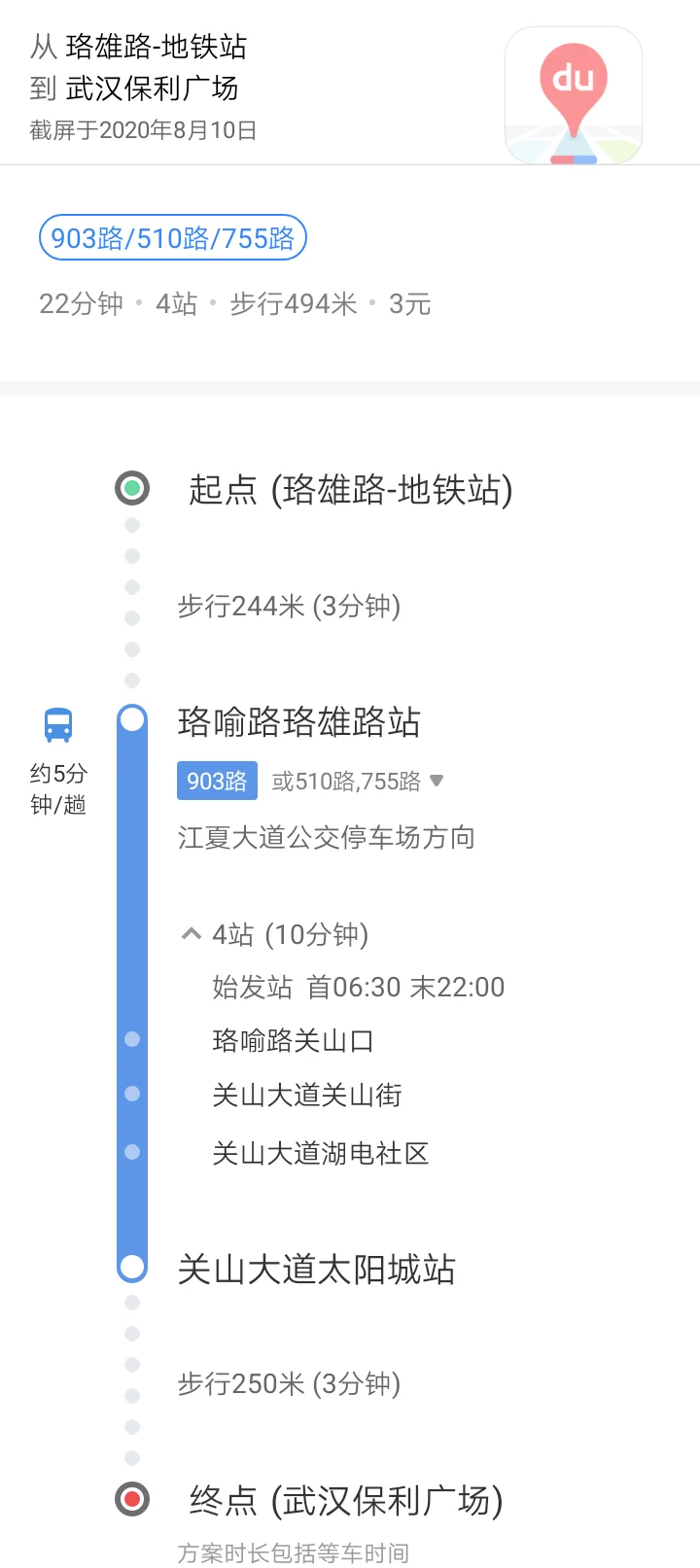Image resolution: width=700 pixels, height=1568 pixels.
Task: Select the green start point marker
Action: (132, 487)
